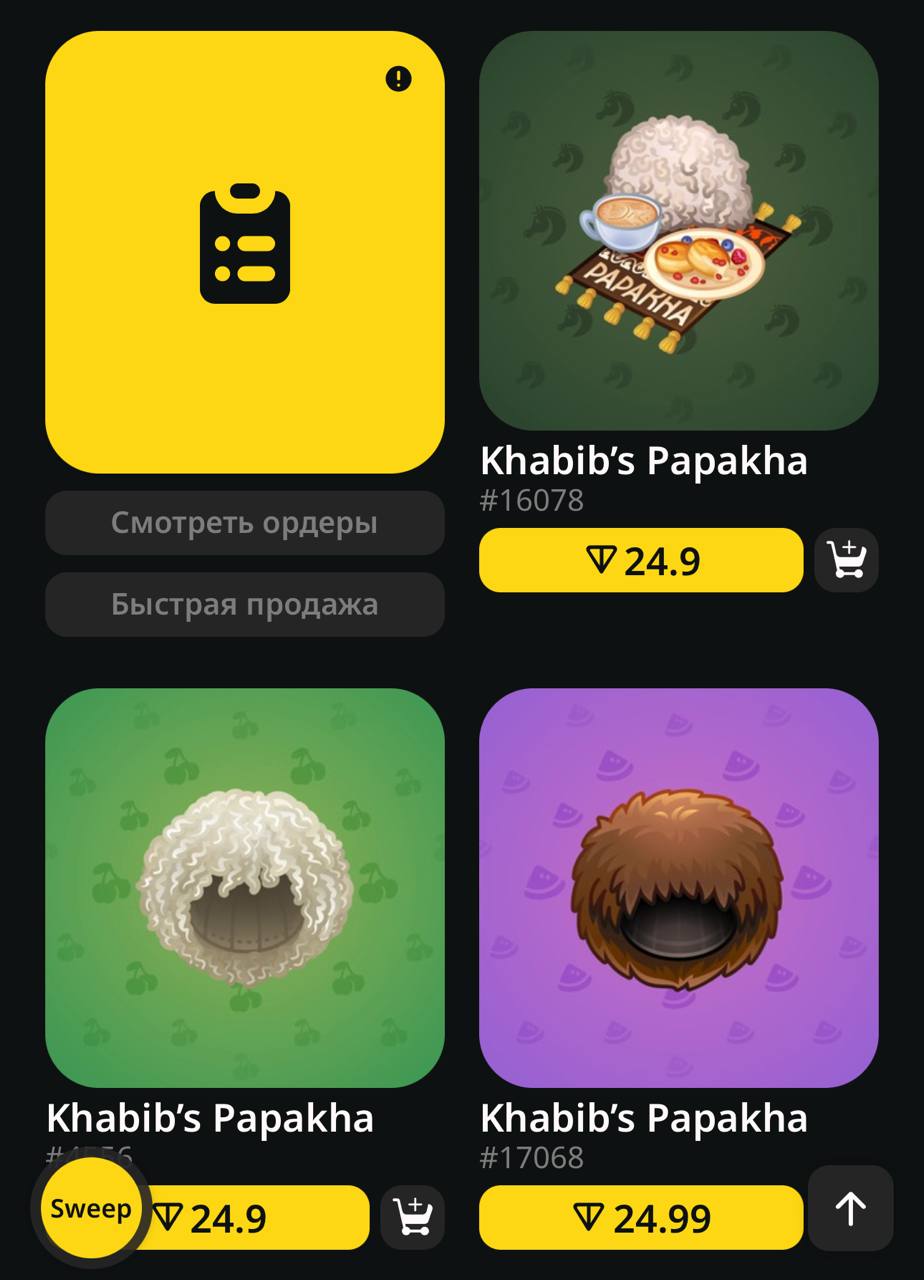Add the white green-background papakha to cart
Viewport: 924px width, 1280px height.
412,1218
